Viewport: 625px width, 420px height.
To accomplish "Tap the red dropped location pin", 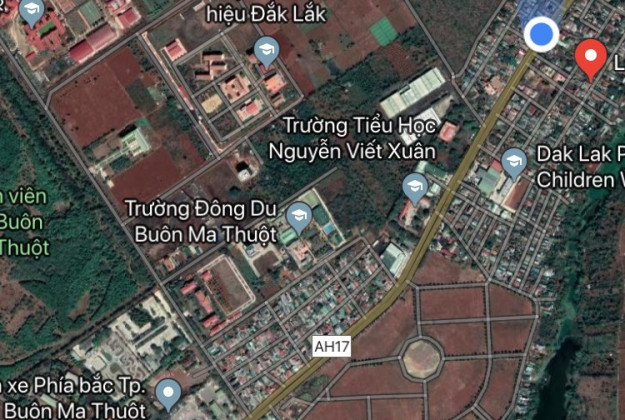I will coord(591,58).
